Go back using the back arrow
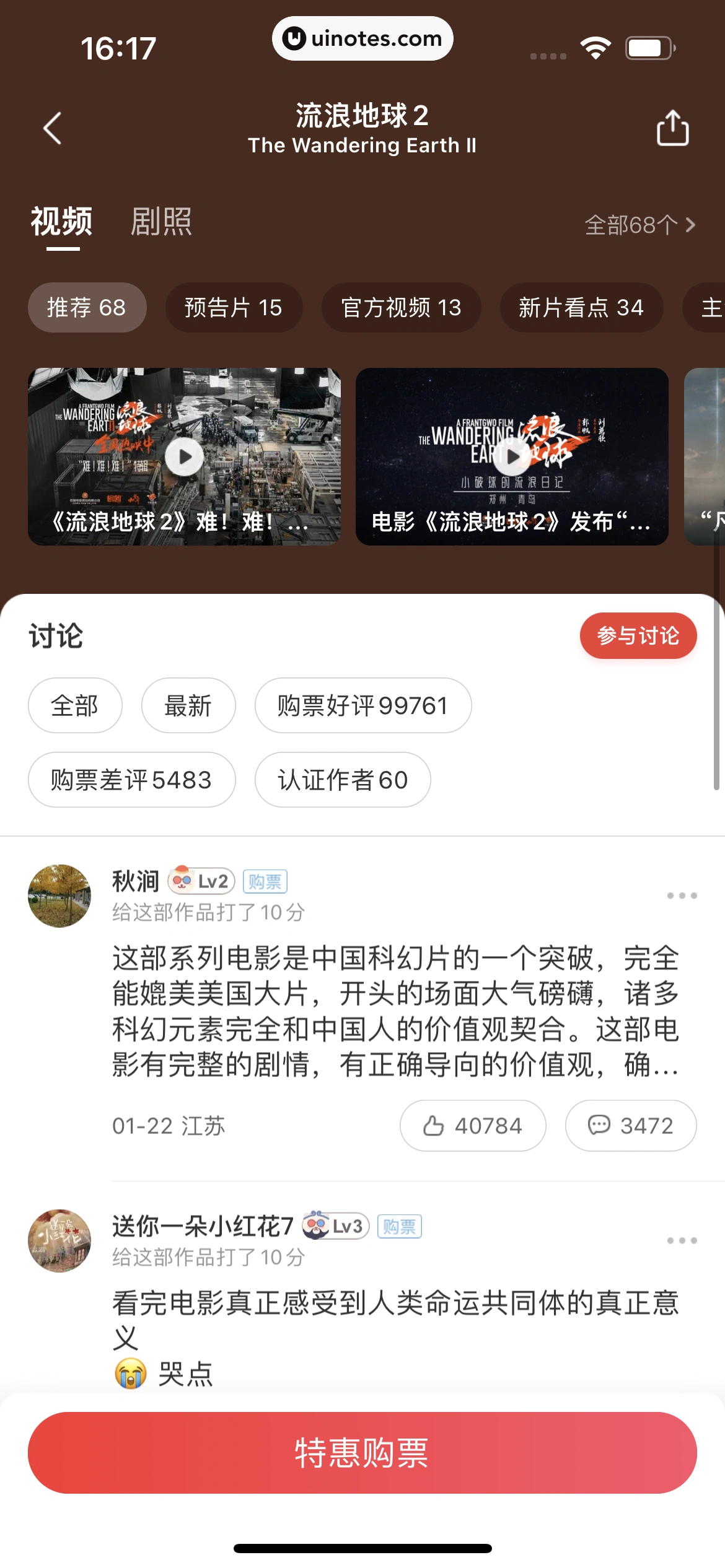The width and height of the screenshot is (725, 1568). click(x=53, y=128)
